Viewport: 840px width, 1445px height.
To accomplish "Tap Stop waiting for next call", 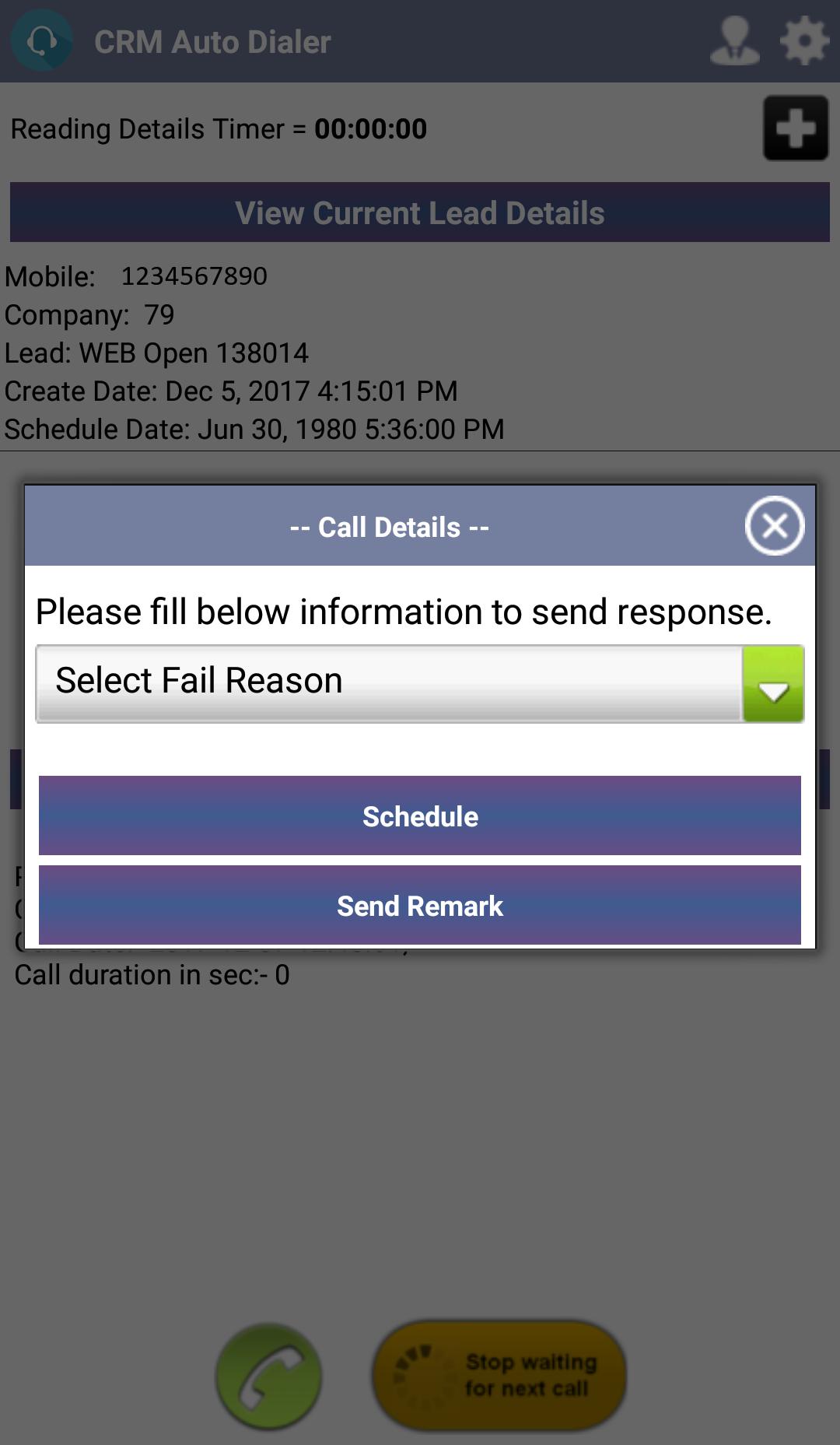I will point(499,1375).
